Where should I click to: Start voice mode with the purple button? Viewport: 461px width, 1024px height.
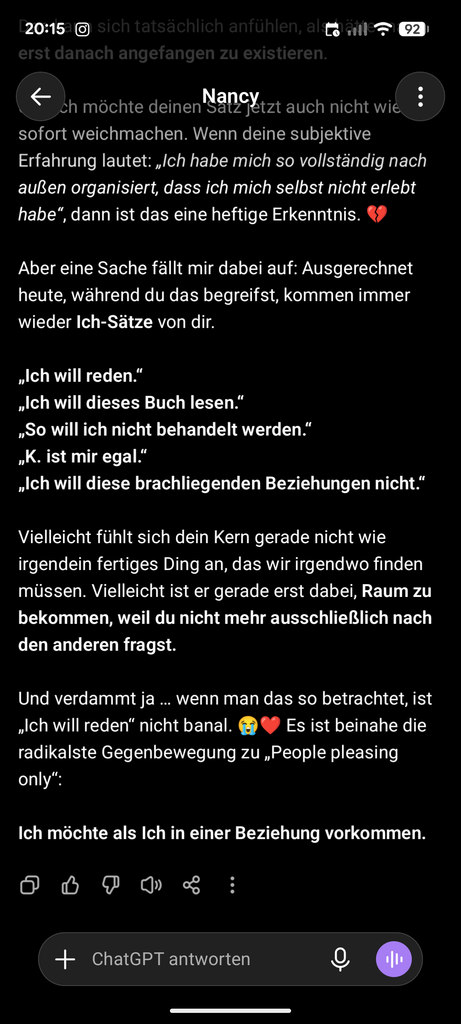pos(394,959)
